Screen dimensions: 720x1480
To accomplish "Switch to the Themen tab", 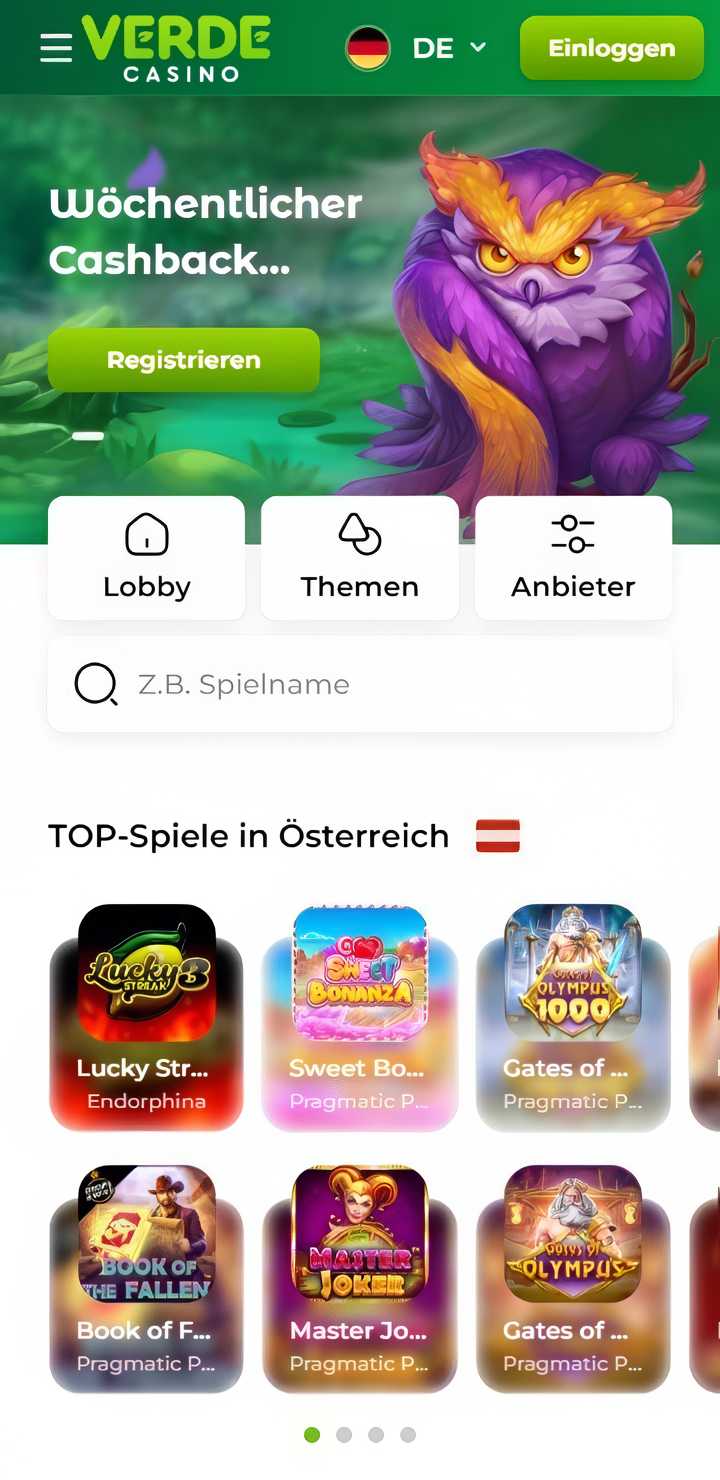I will coord(360,557).
